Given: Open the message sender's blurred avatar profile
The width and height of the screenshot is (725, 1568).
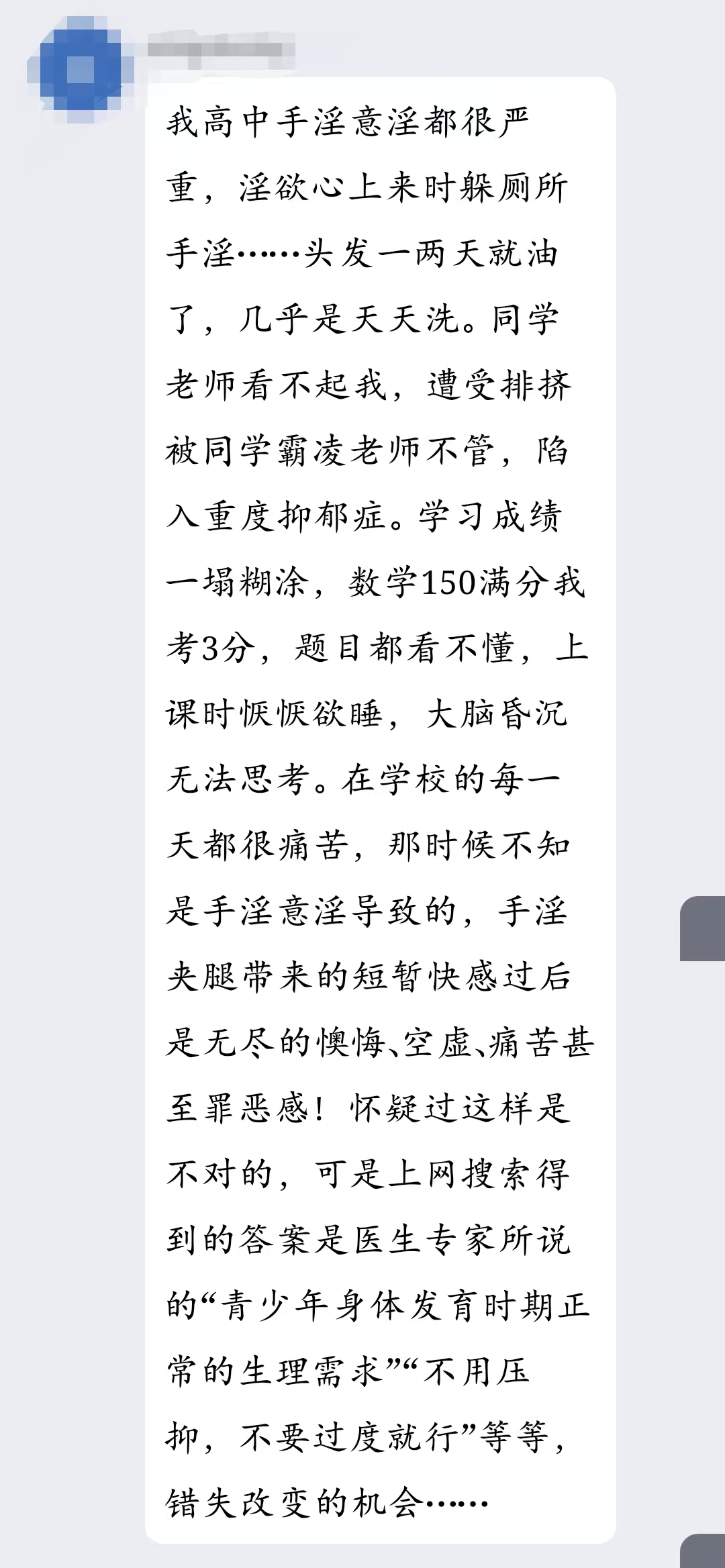Looking at the screenshot, I should [81, 69].
